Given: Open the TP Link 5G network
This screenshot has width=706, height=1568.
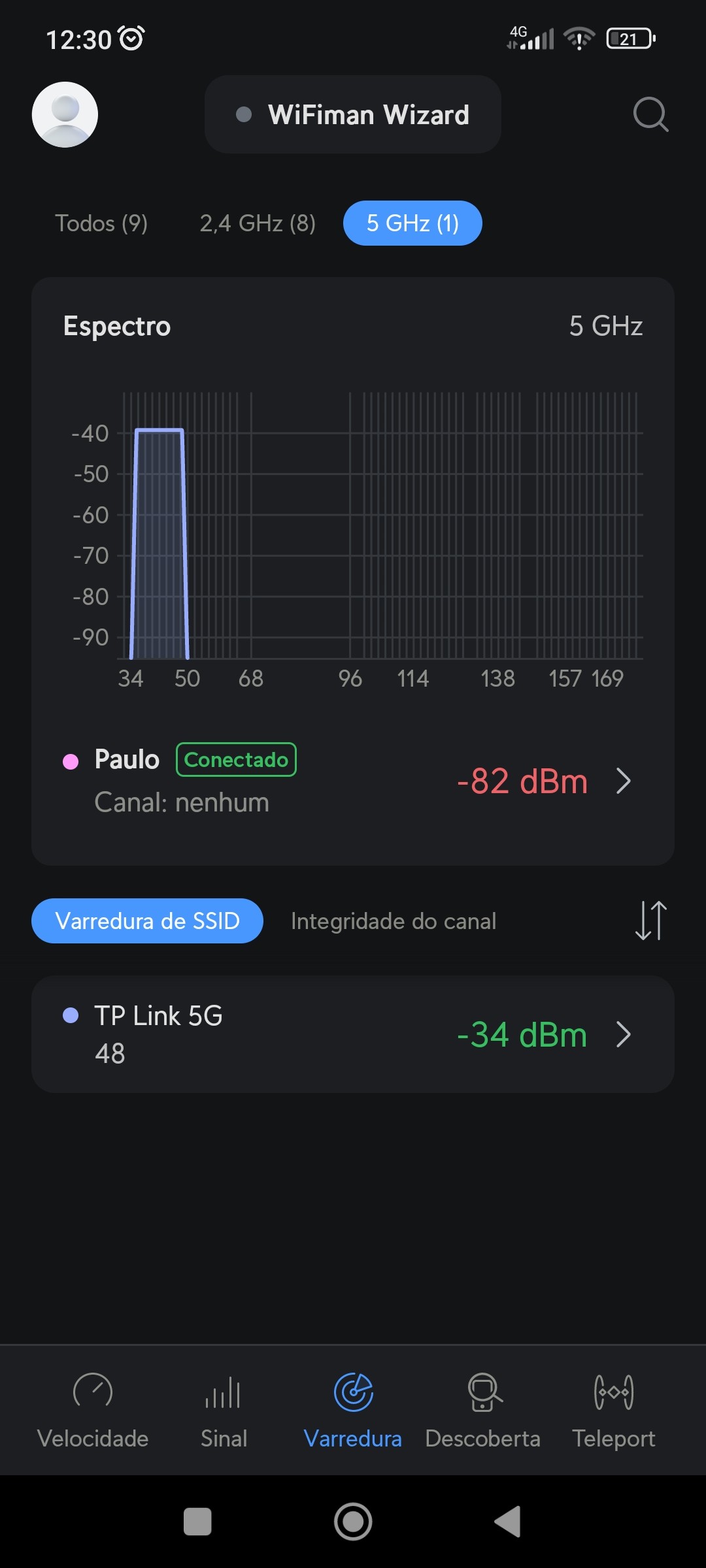Looking at the screenshot, I should tap(353, 1034).
